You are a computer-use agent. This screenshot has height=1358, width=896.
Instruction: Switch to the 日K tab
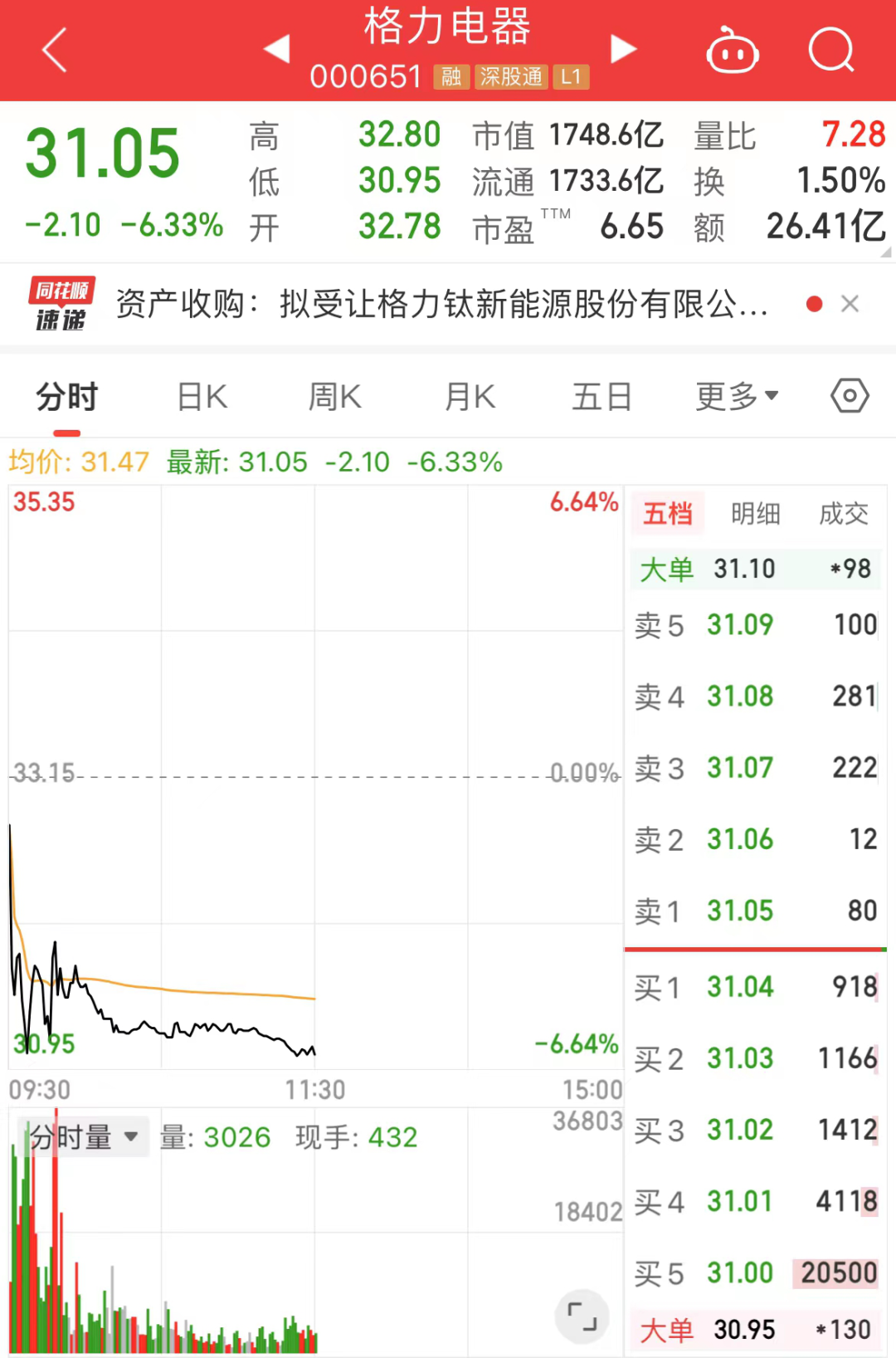point(202,397)
